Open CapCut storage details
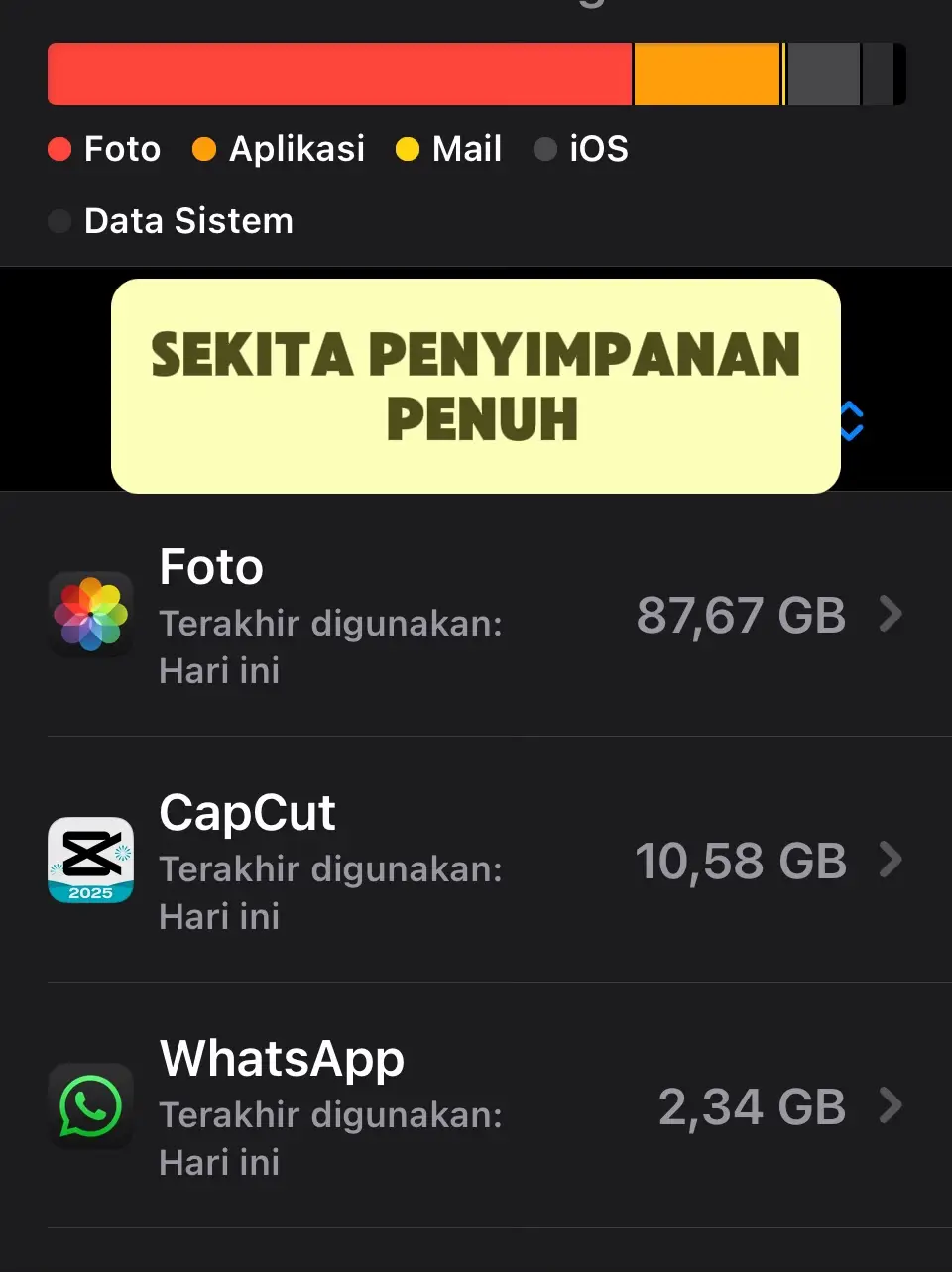Image resolution: width=952 pixels, height=1272 pixels. (476, 861)
